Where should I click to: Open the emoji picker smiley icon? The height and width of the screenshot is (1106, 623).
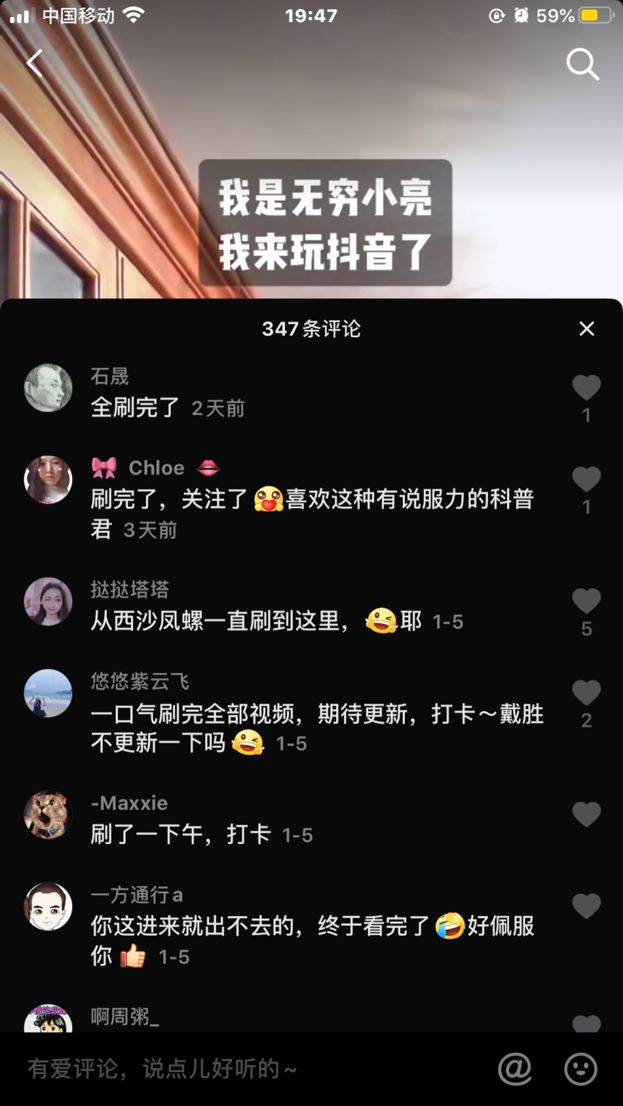(x=581, y=1068)
